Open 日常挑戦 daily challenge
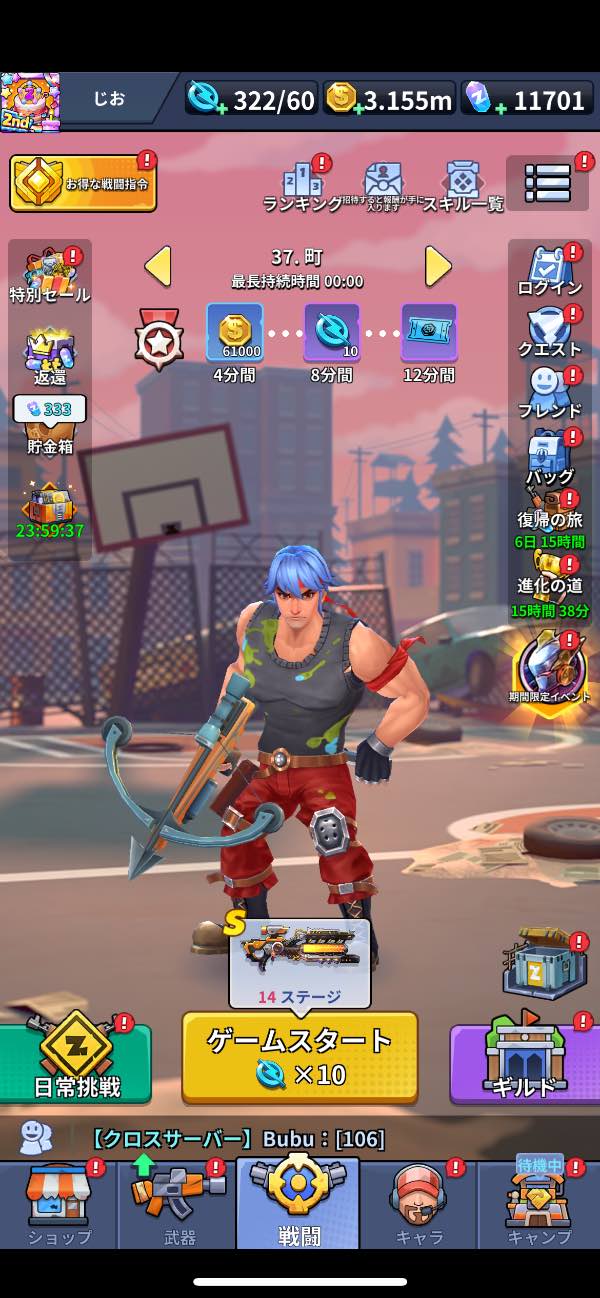 pos(75,1058)
